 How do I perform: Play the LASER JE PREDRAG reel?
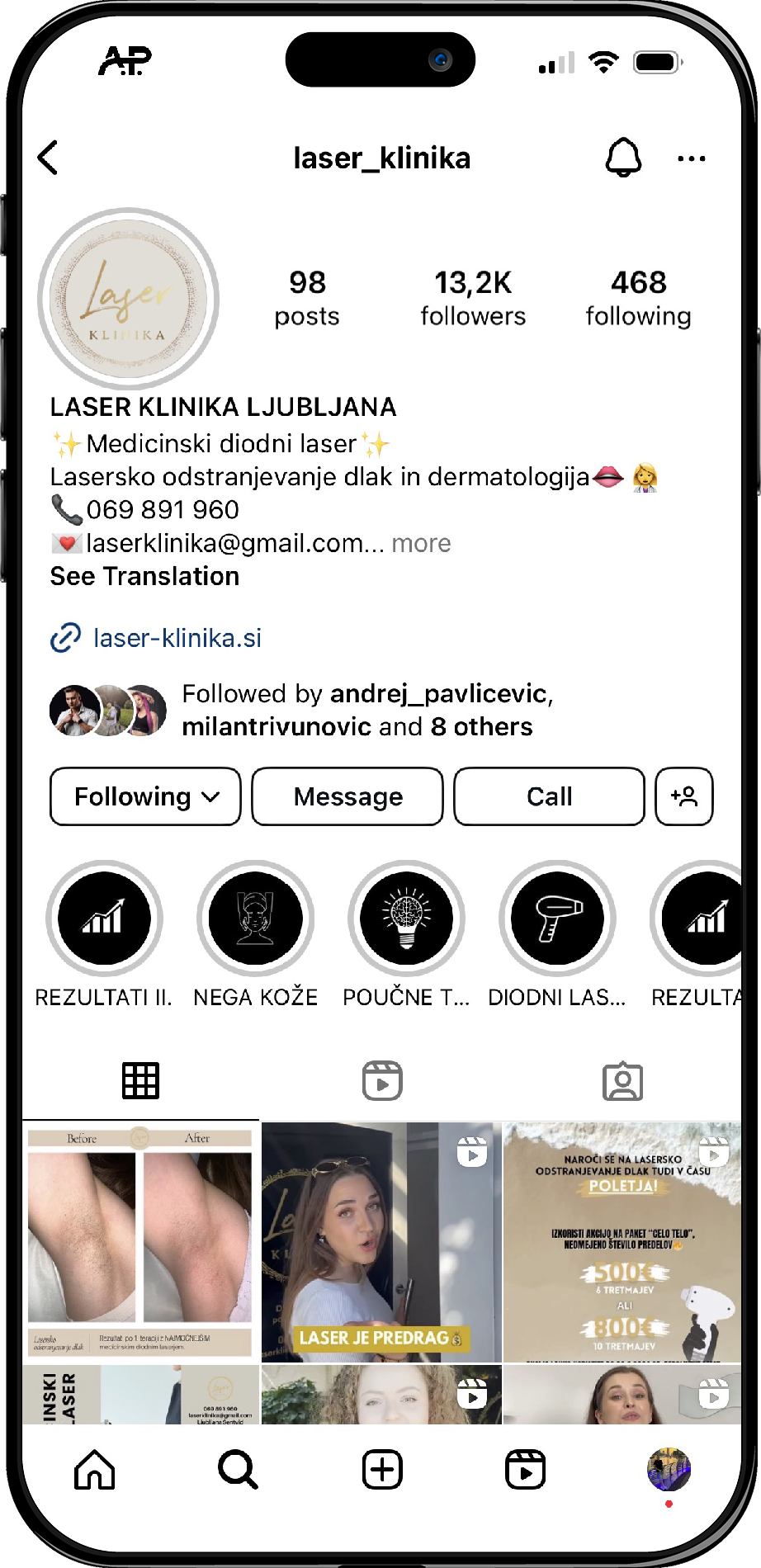pos(381,1240)
